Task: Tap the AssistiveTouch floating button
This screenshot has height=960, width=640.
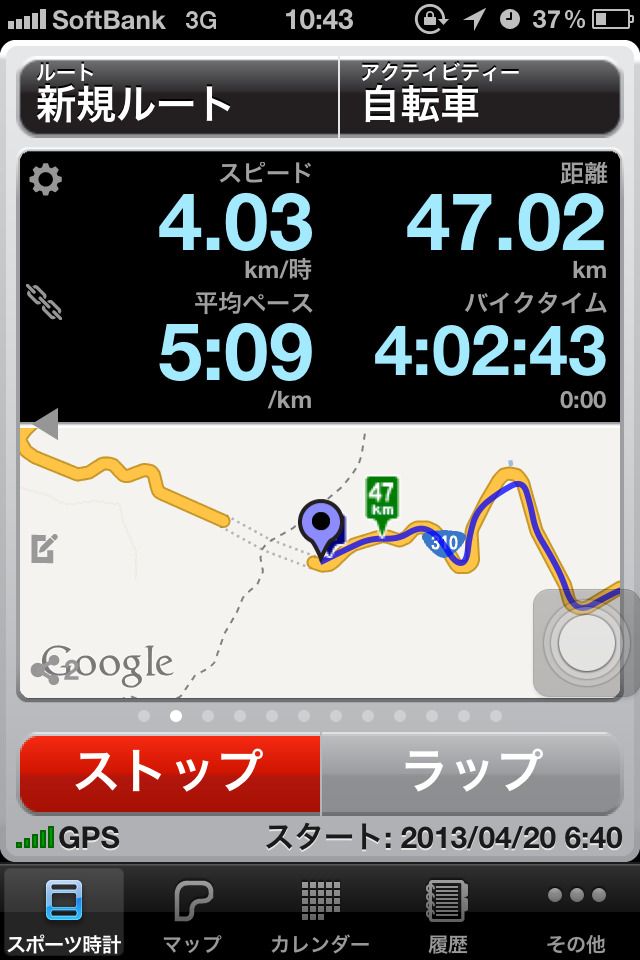Action: (x=586, y=643)
